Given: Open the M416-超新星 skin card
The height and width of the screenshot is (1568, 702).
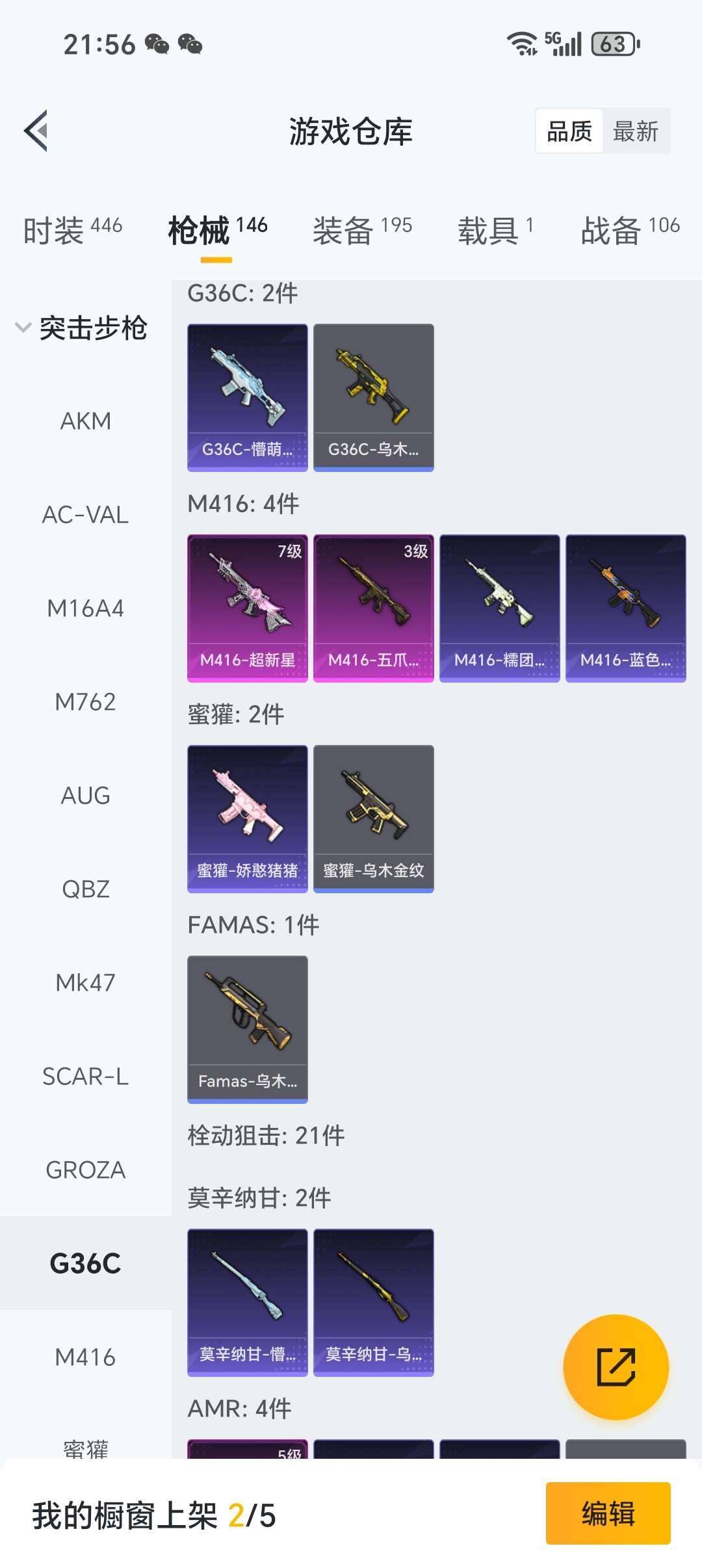Looking at the screenshot, I should [247, 608].
